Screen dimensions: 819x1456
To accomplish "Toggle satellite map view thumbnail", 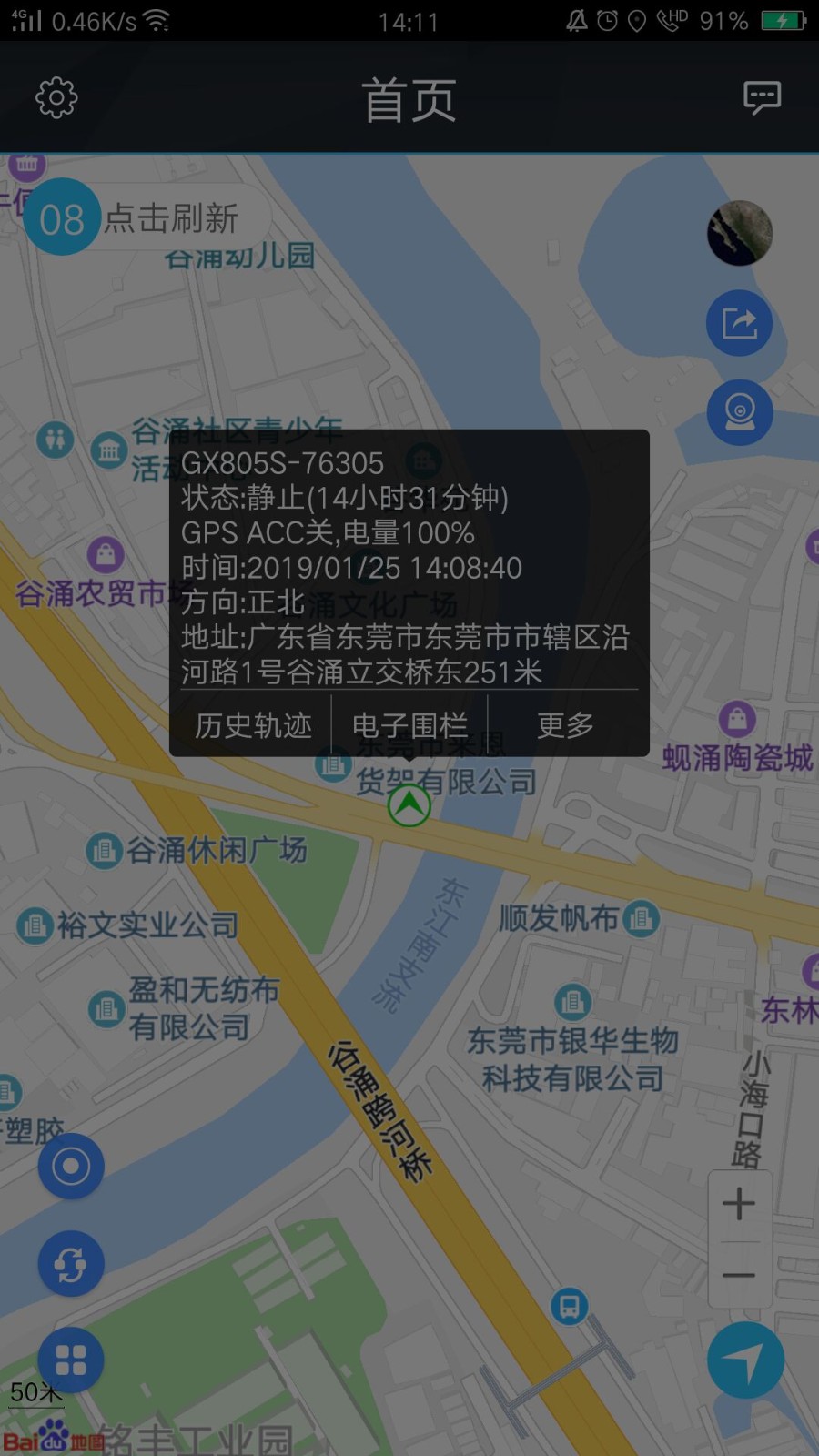I will tap(740, 235).
